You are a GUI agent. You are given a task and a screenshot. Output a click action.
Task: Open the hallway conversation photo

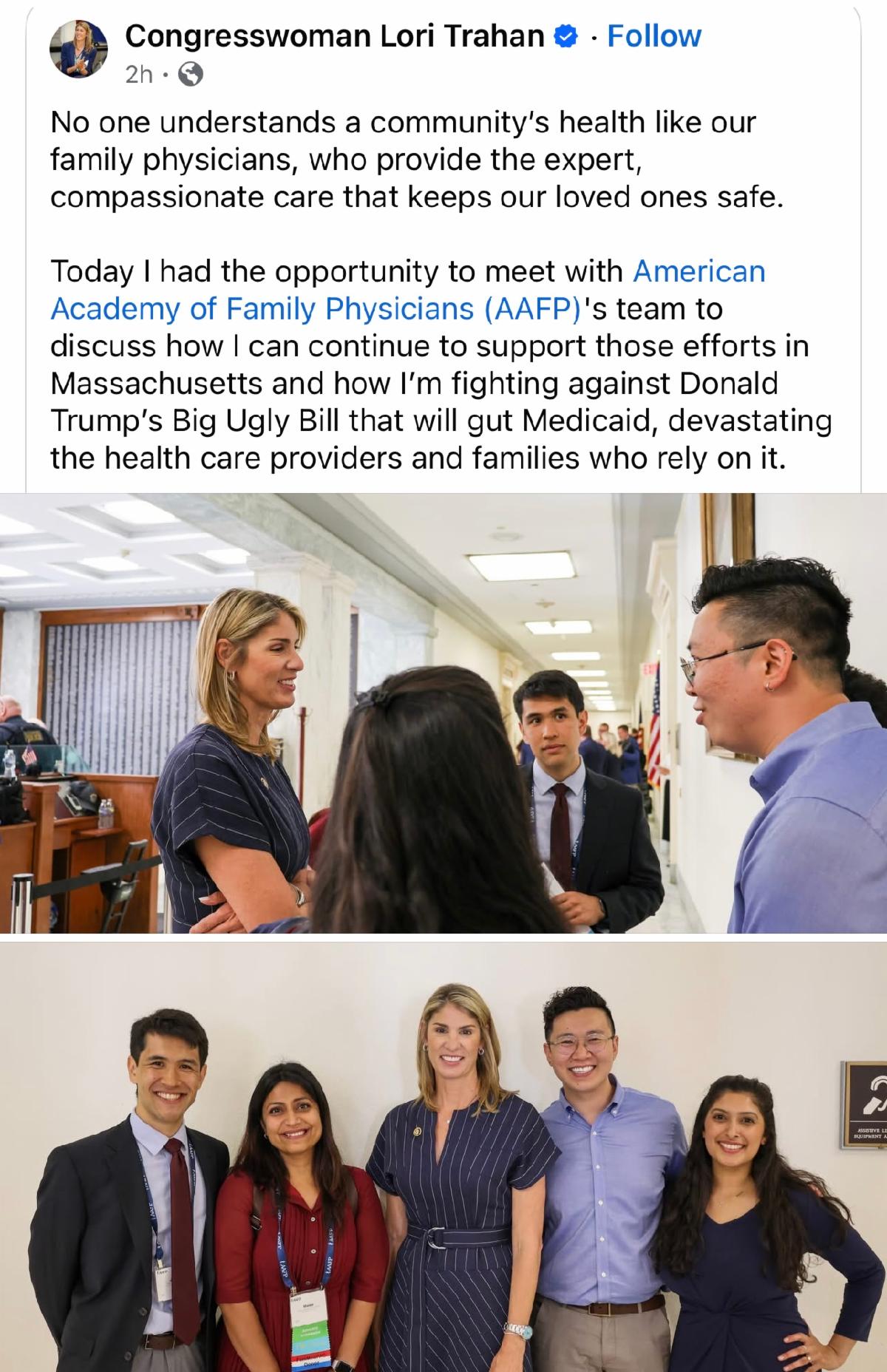pos(443,713)
